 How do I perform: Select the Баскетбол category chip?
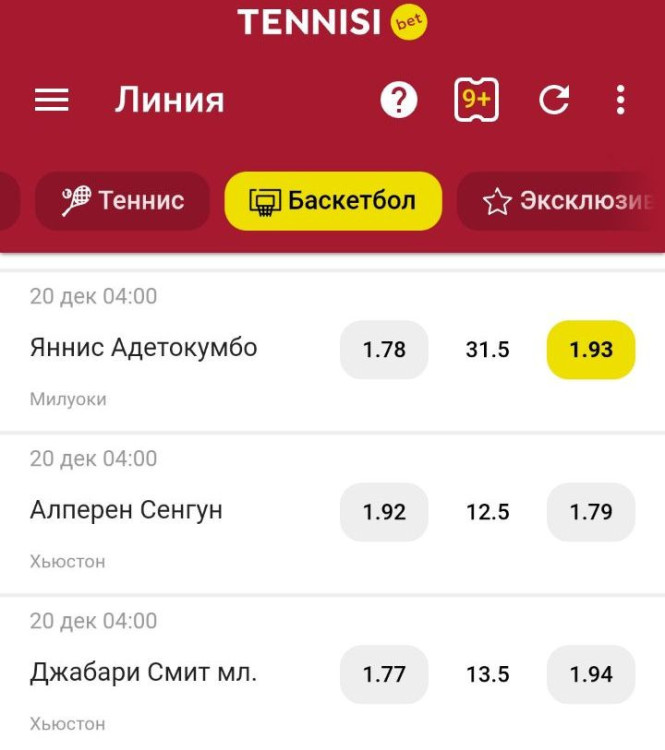333,201
